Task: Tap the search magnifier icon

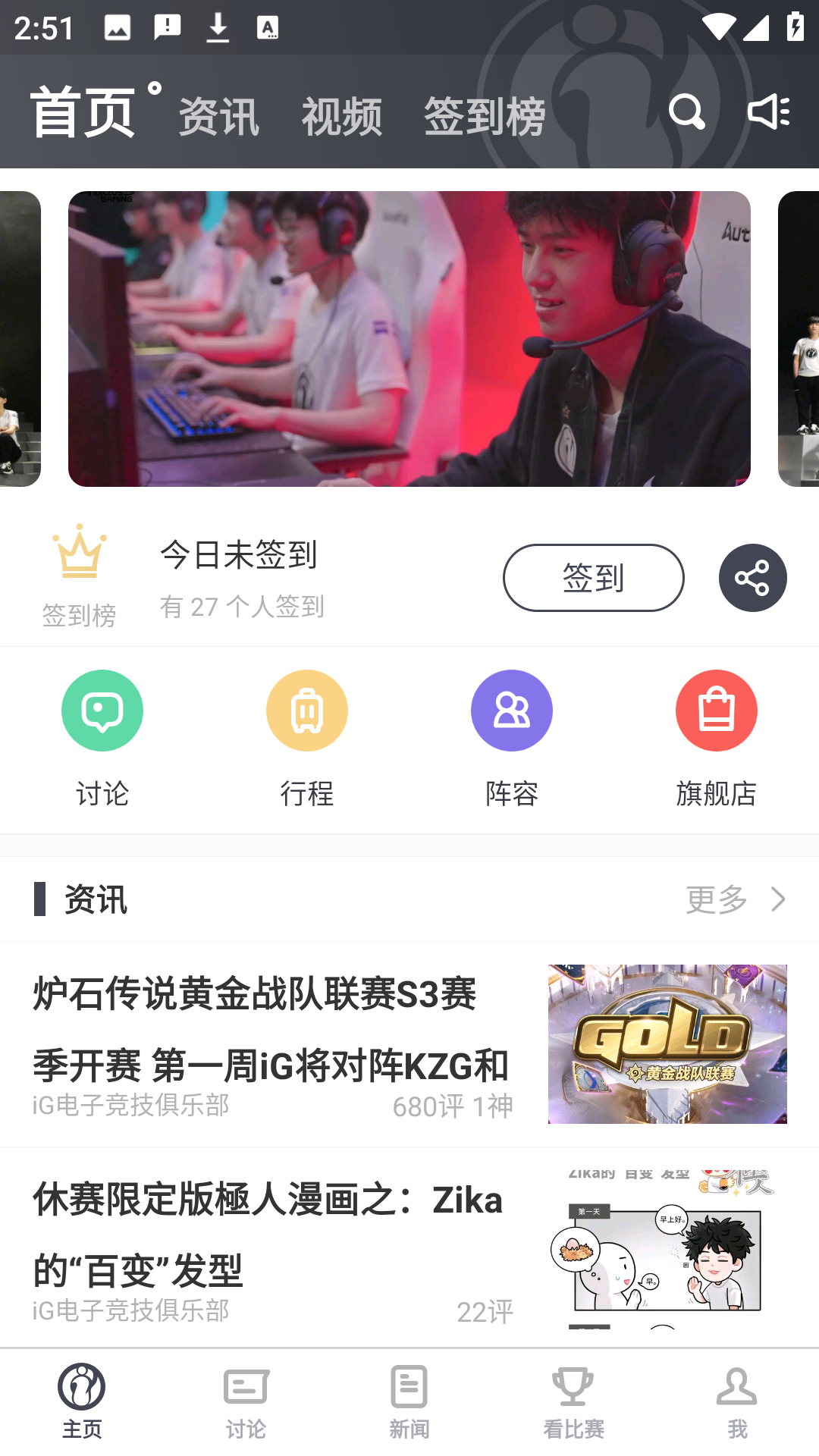Action: (686, 112)
